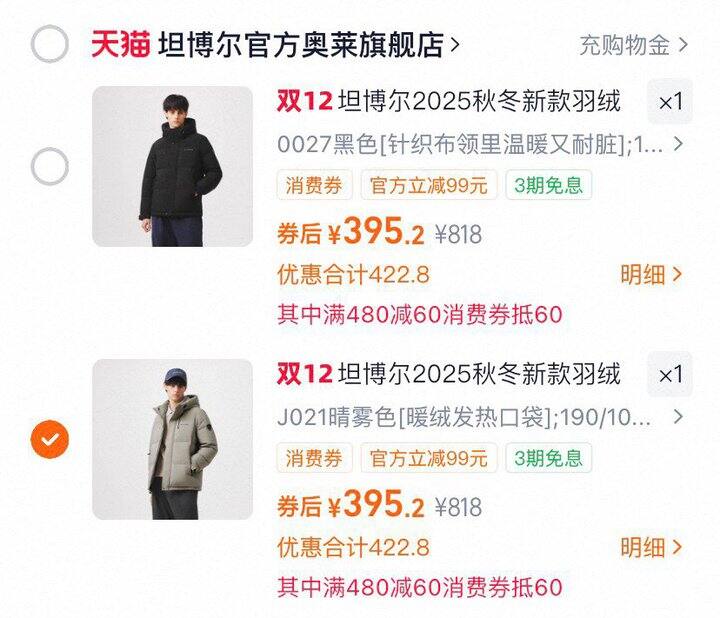Select all items from 坦博尔官方奥莱旗舰店
The height and width of the screenshot is (618, 720).
(x=50, y=44)
